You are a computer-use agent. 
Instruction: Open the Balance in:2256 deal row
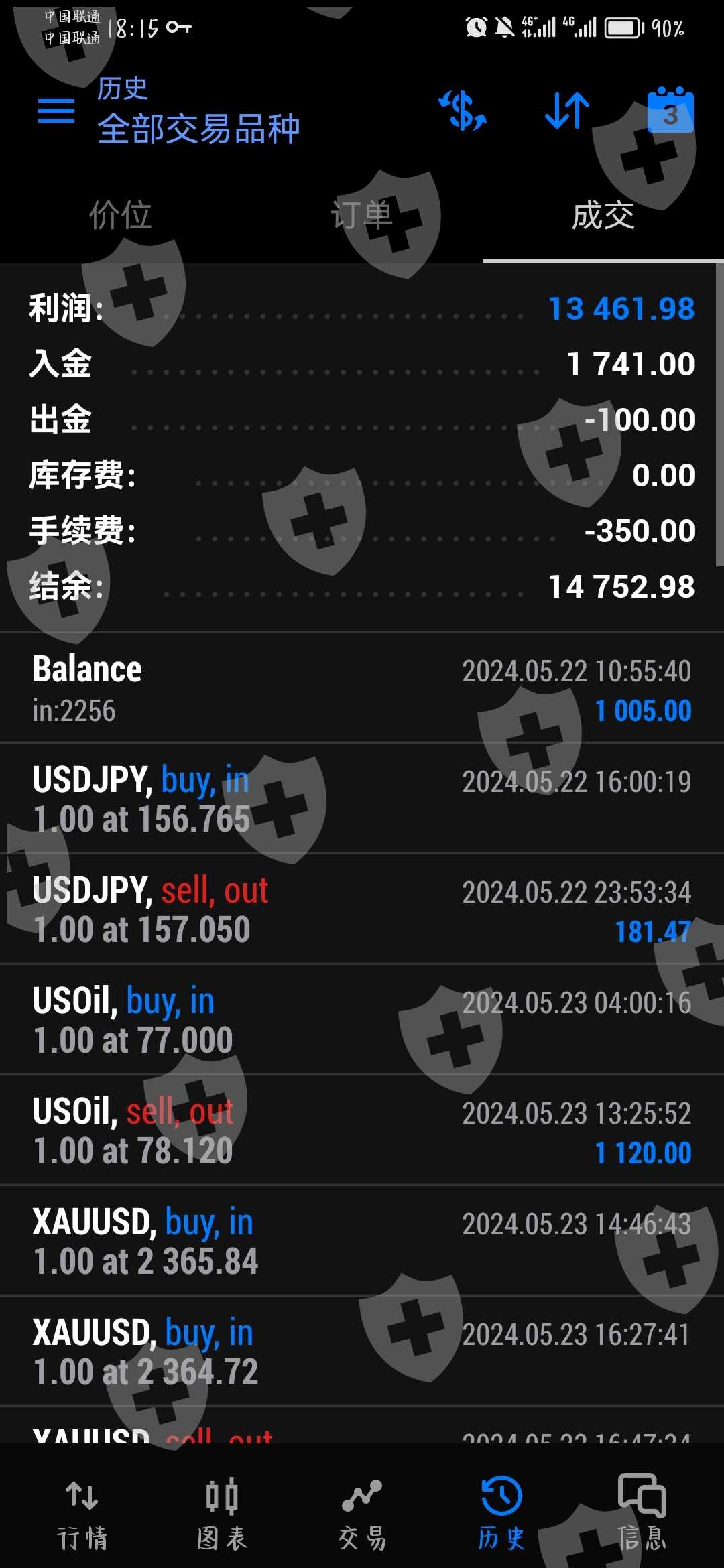coord(362,689)
